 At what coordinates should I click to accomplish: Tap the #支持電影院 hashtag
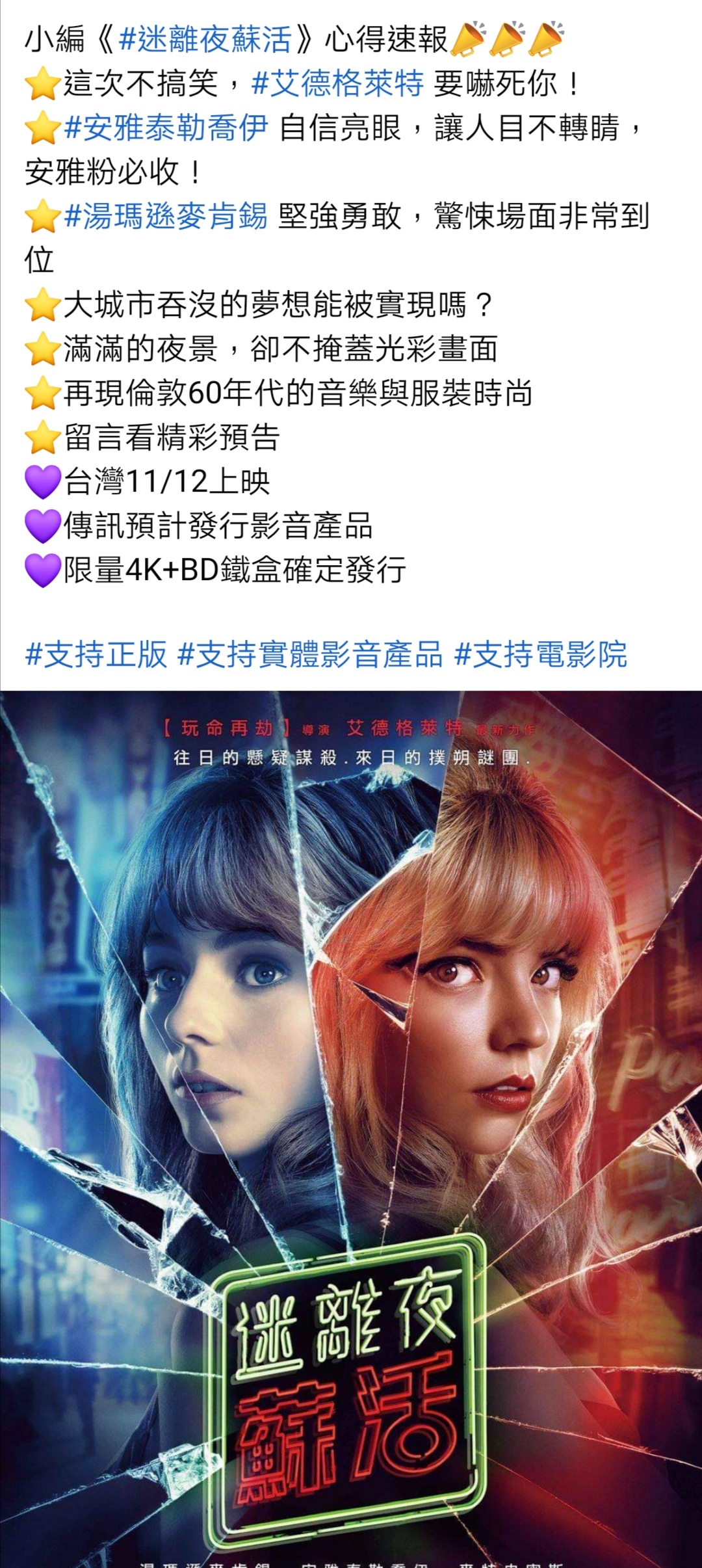[x=541, y=654]
